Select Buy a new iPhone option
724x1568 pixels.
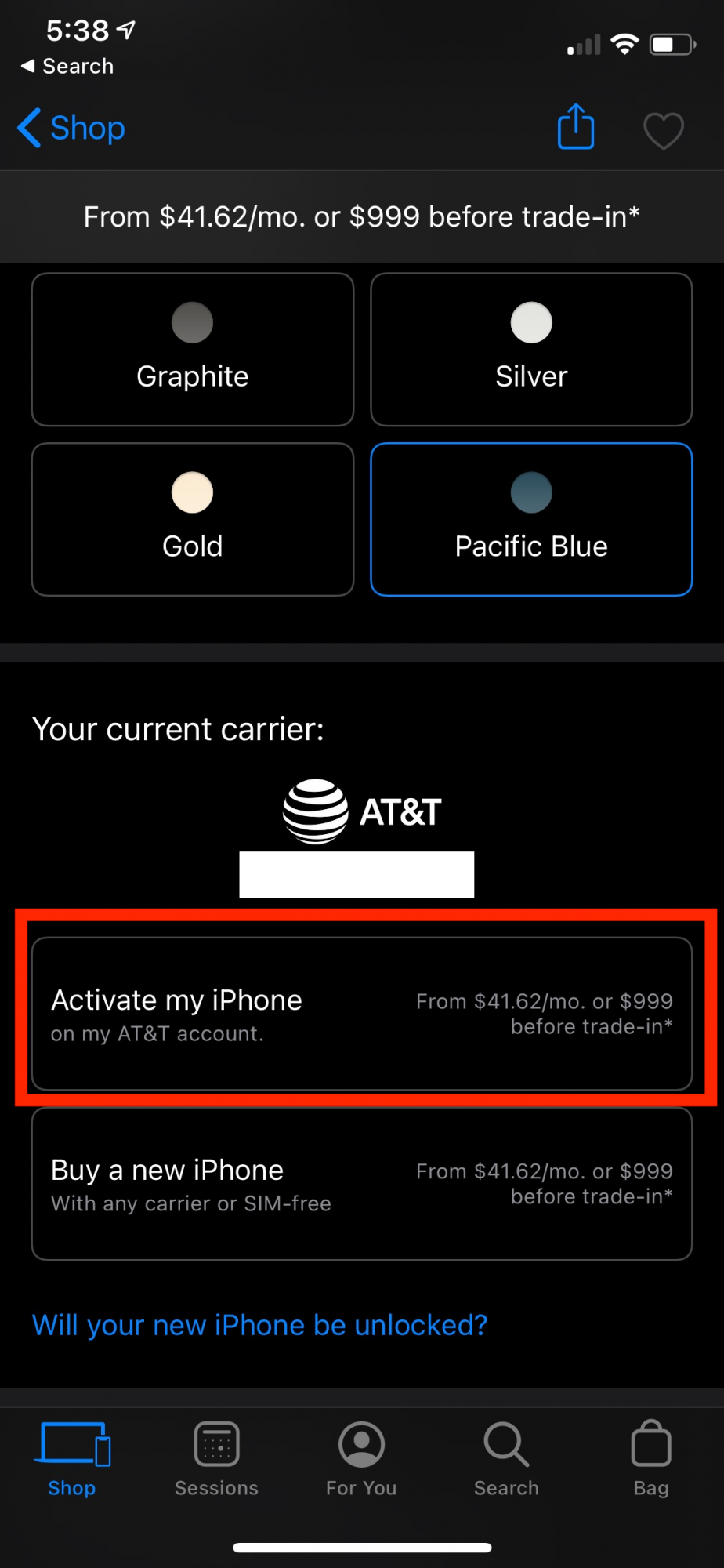pos(362,1184)
